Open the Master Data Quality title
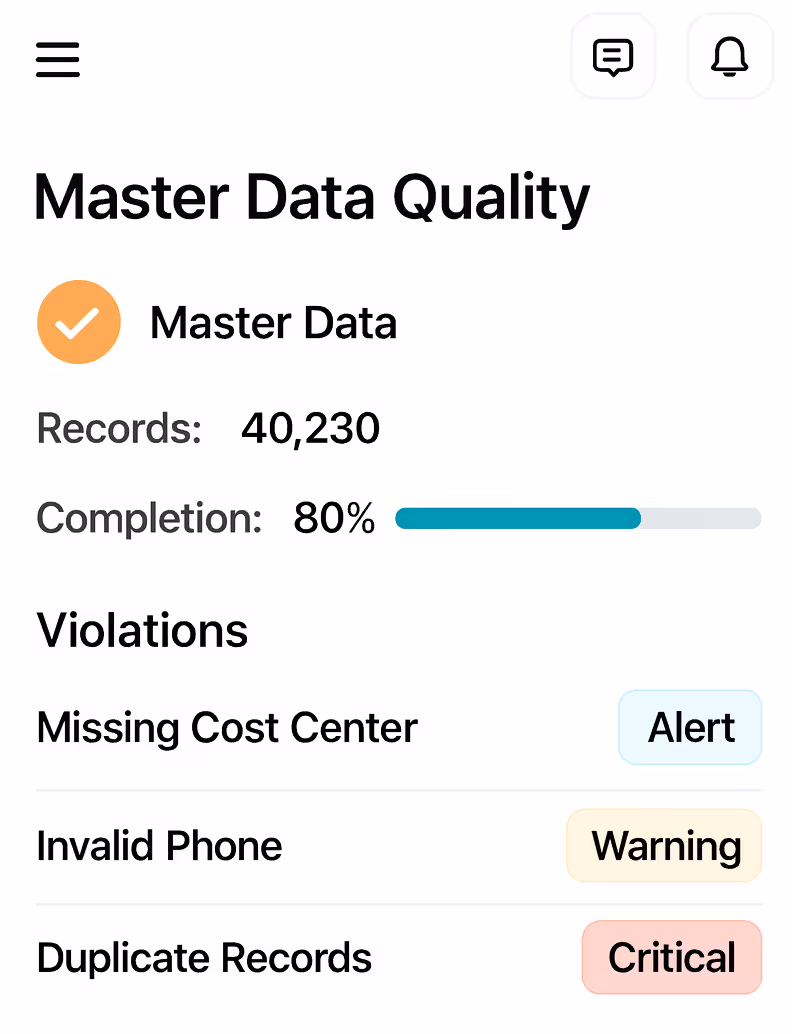This screenshot has width=792, height=1034. (312, 198)
